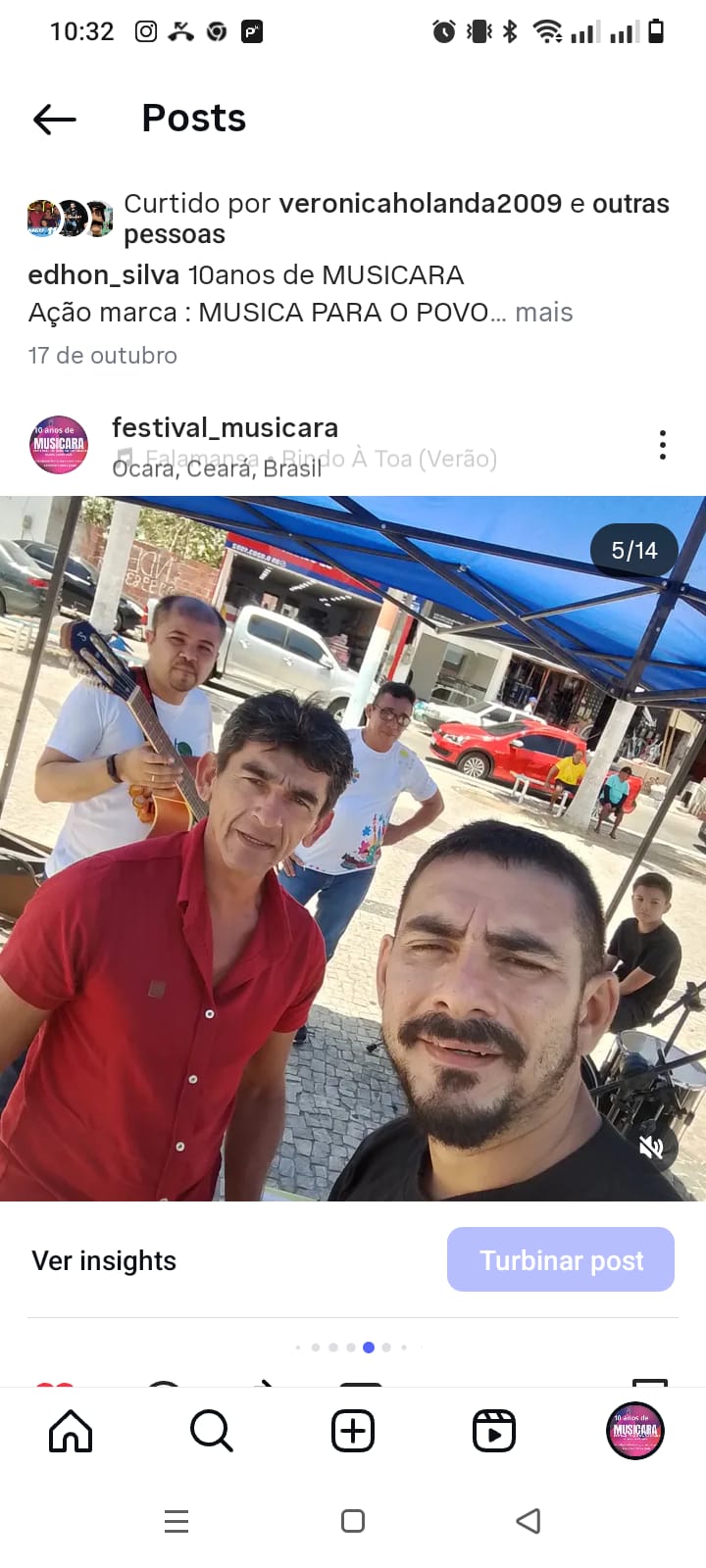Switch to the Home tab
The width and height of the screenshot is (706, 1568).
point(71,1431)
